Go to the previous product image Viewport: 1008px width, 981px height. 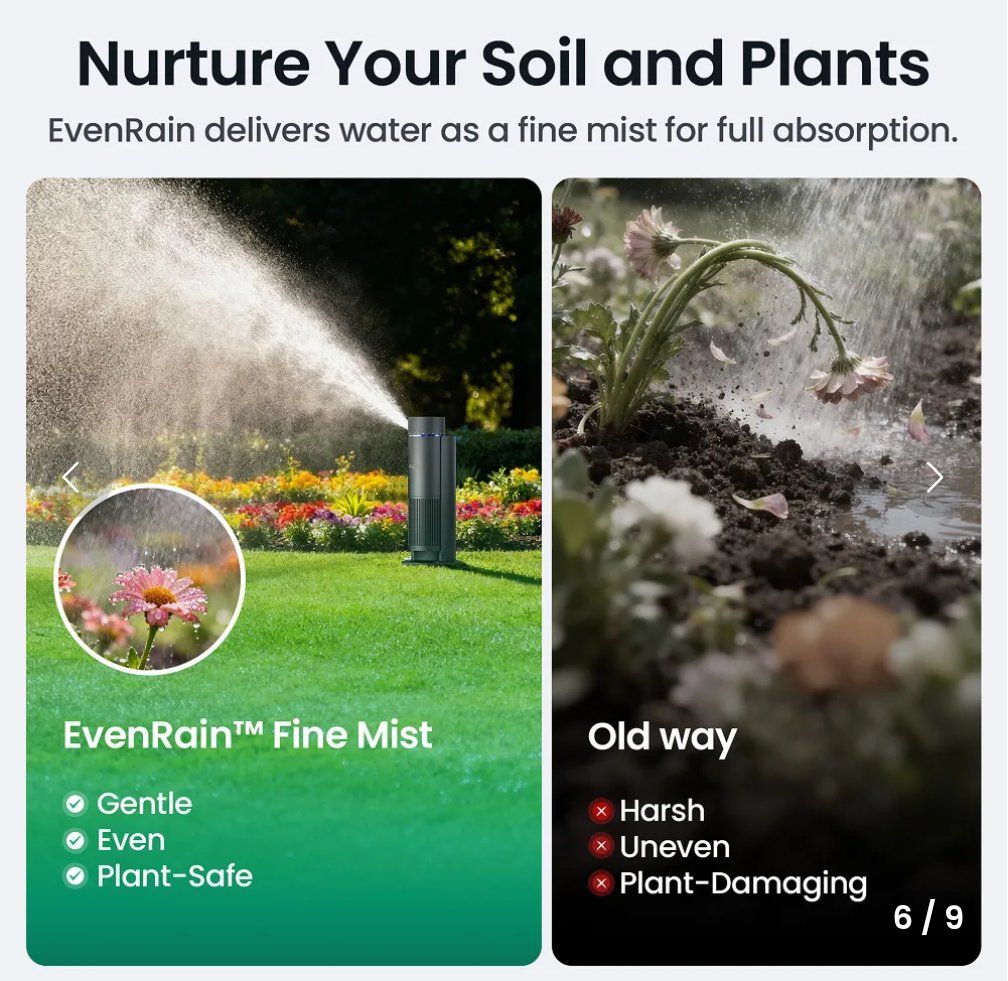point(70,477)
